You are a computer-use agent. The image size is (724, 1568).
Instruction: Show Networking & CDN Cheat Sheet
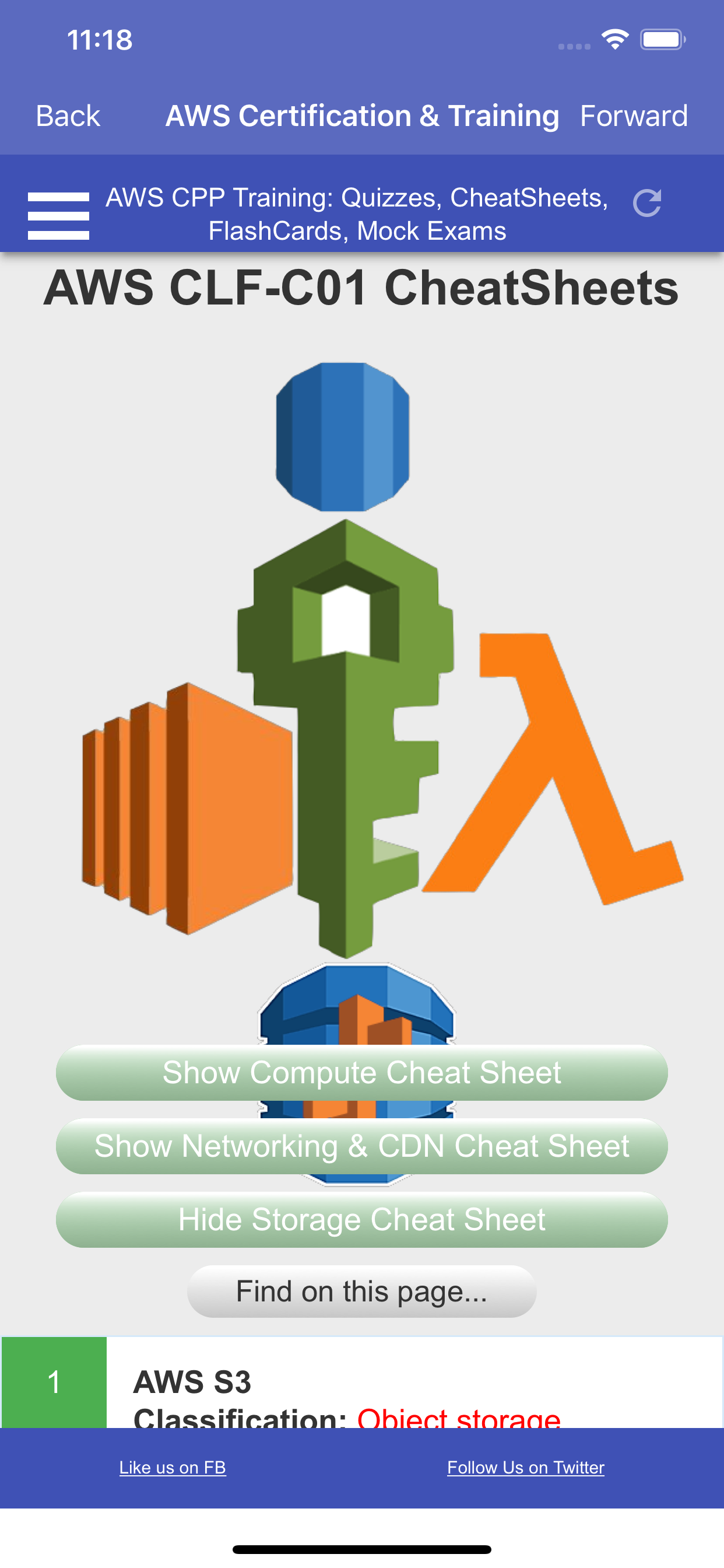click(362, 1146)
